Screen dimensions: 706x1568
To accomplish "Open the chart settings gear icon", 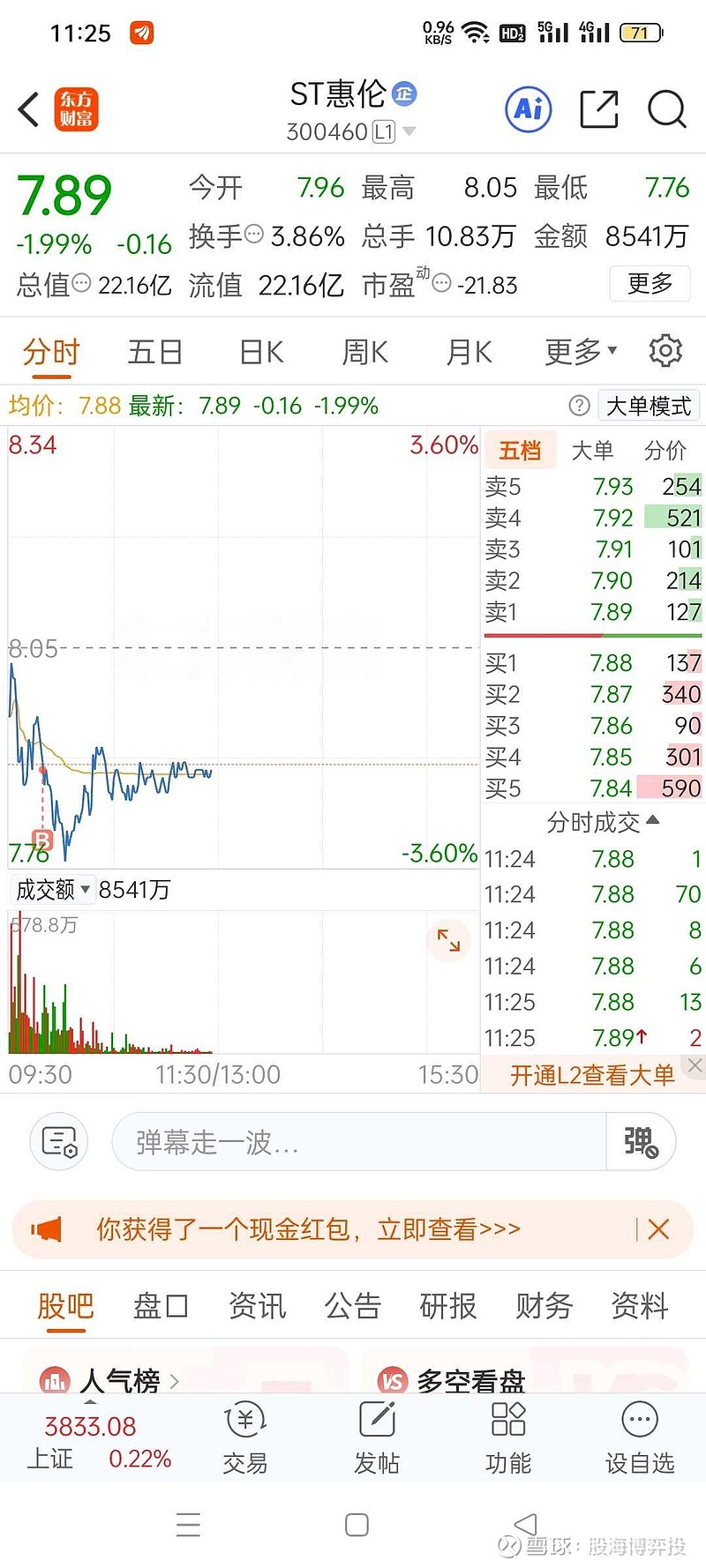I will coord(665,351).
